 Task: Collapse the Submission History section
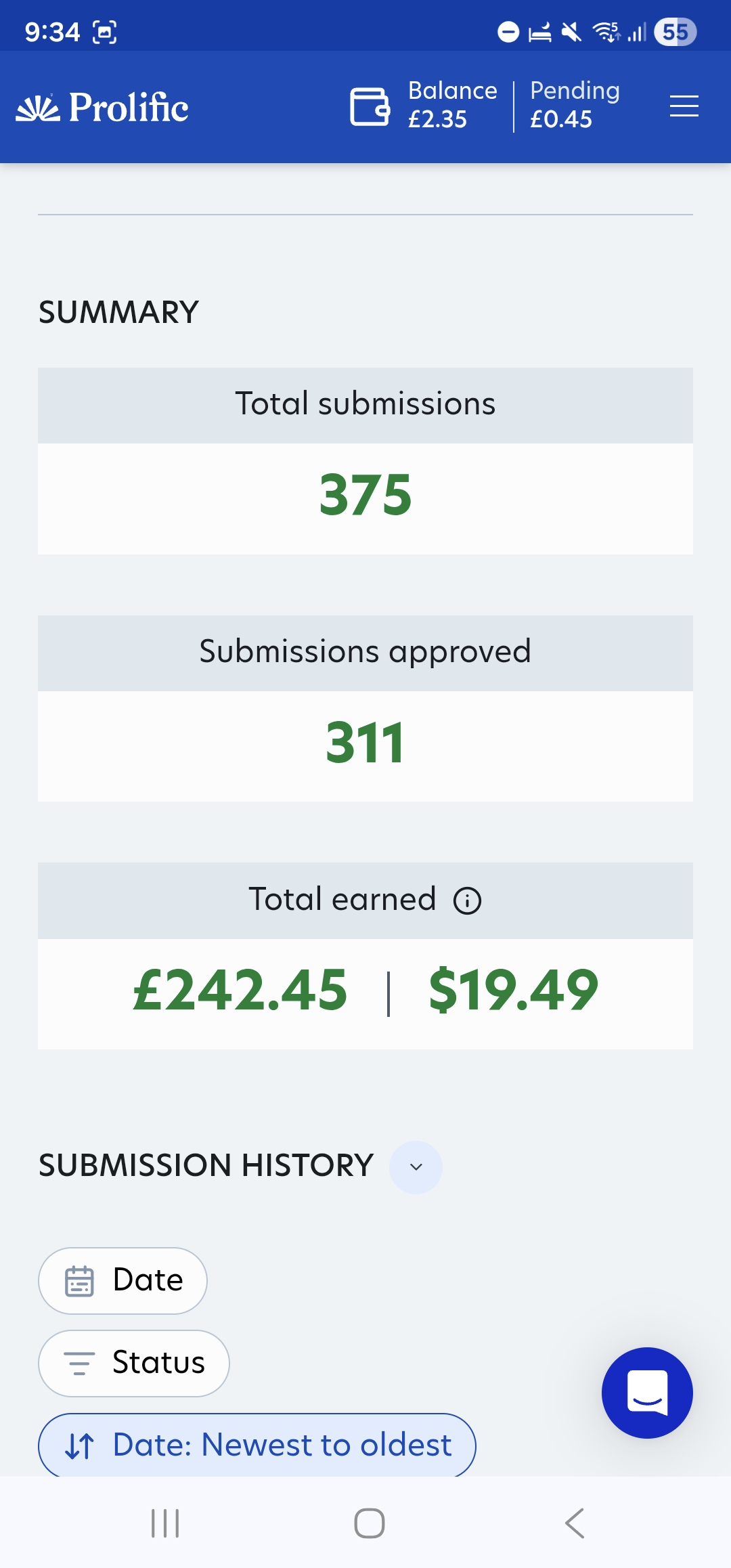[416, 1167]
